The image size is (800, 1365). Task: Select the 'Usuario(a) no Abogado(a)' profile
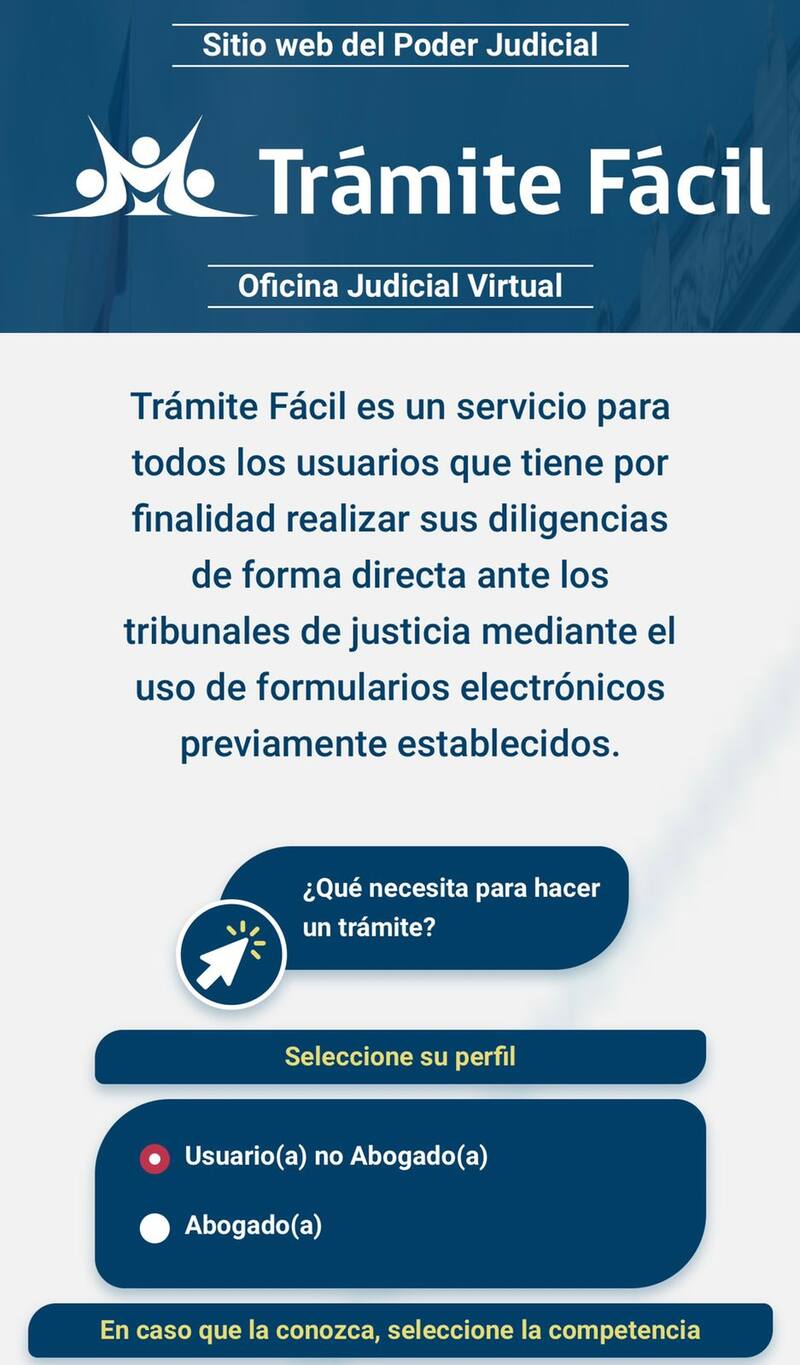pos(155,1158)
